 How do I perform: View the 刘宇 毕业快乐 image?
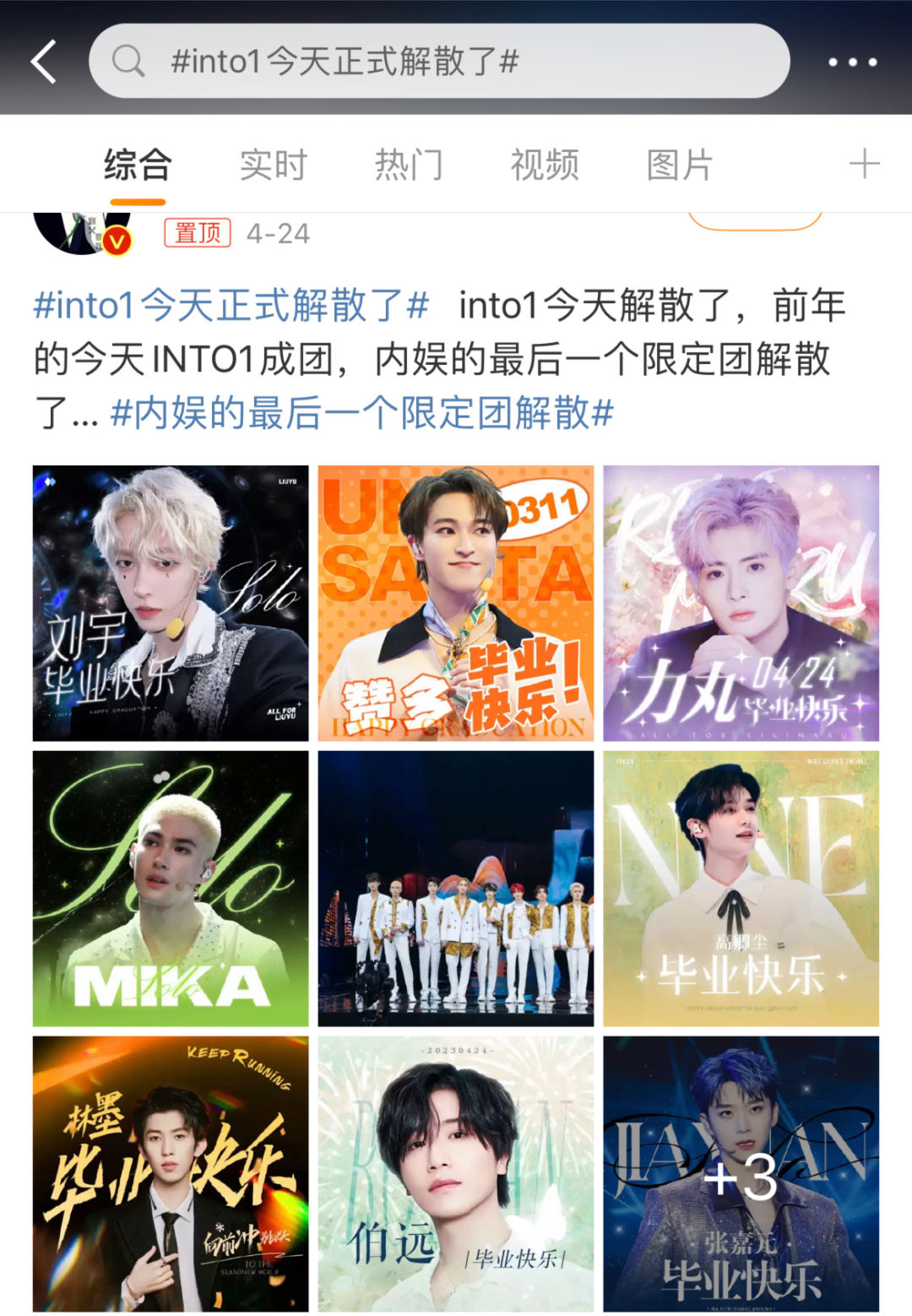click(171, 603)
